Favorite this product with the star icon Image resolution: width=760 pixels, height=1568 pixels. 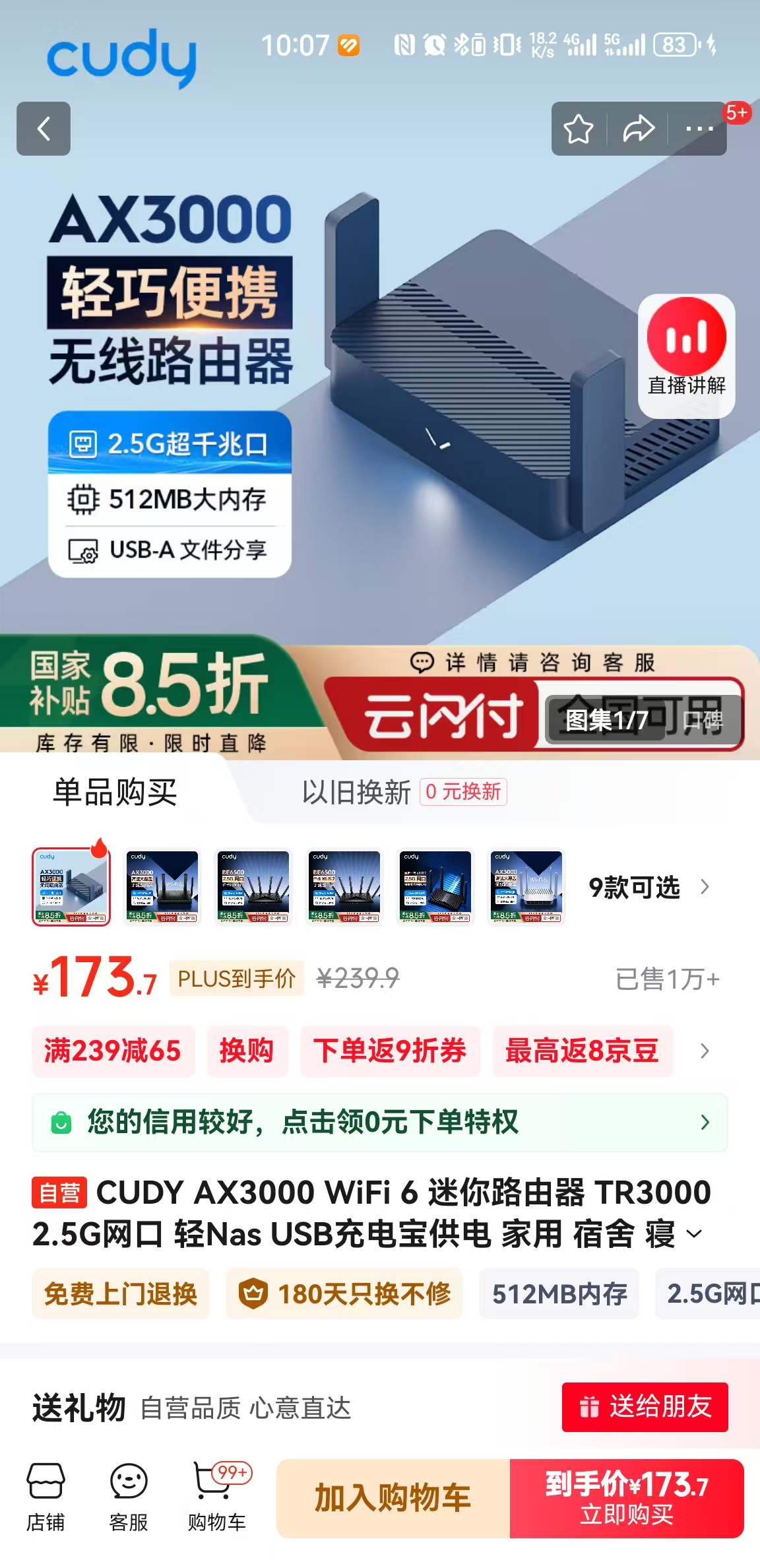coord(579,129)
